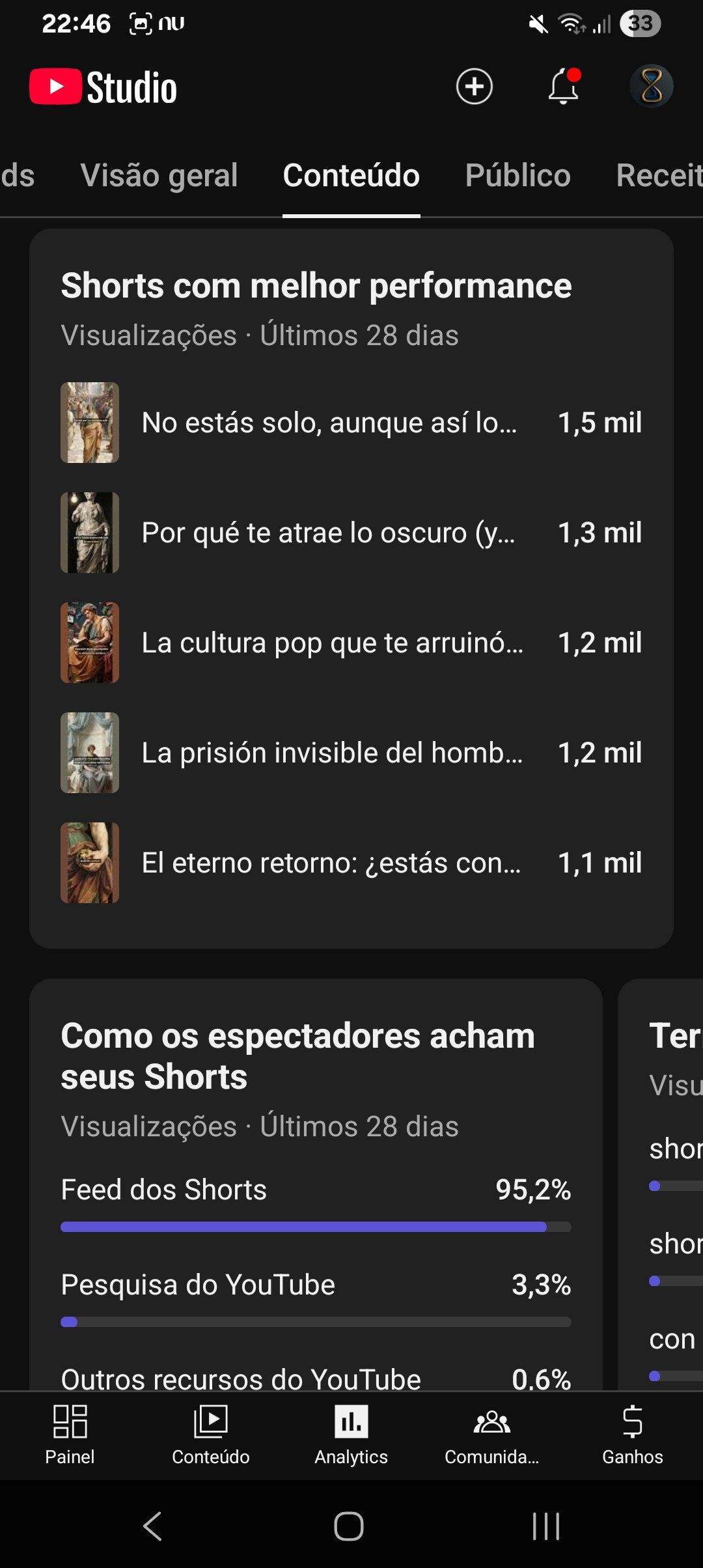Open Short "No estás solo, aunque así lo…"
Image resolution: width=703 pixels, height=1568 pixels.
(329, 423)
